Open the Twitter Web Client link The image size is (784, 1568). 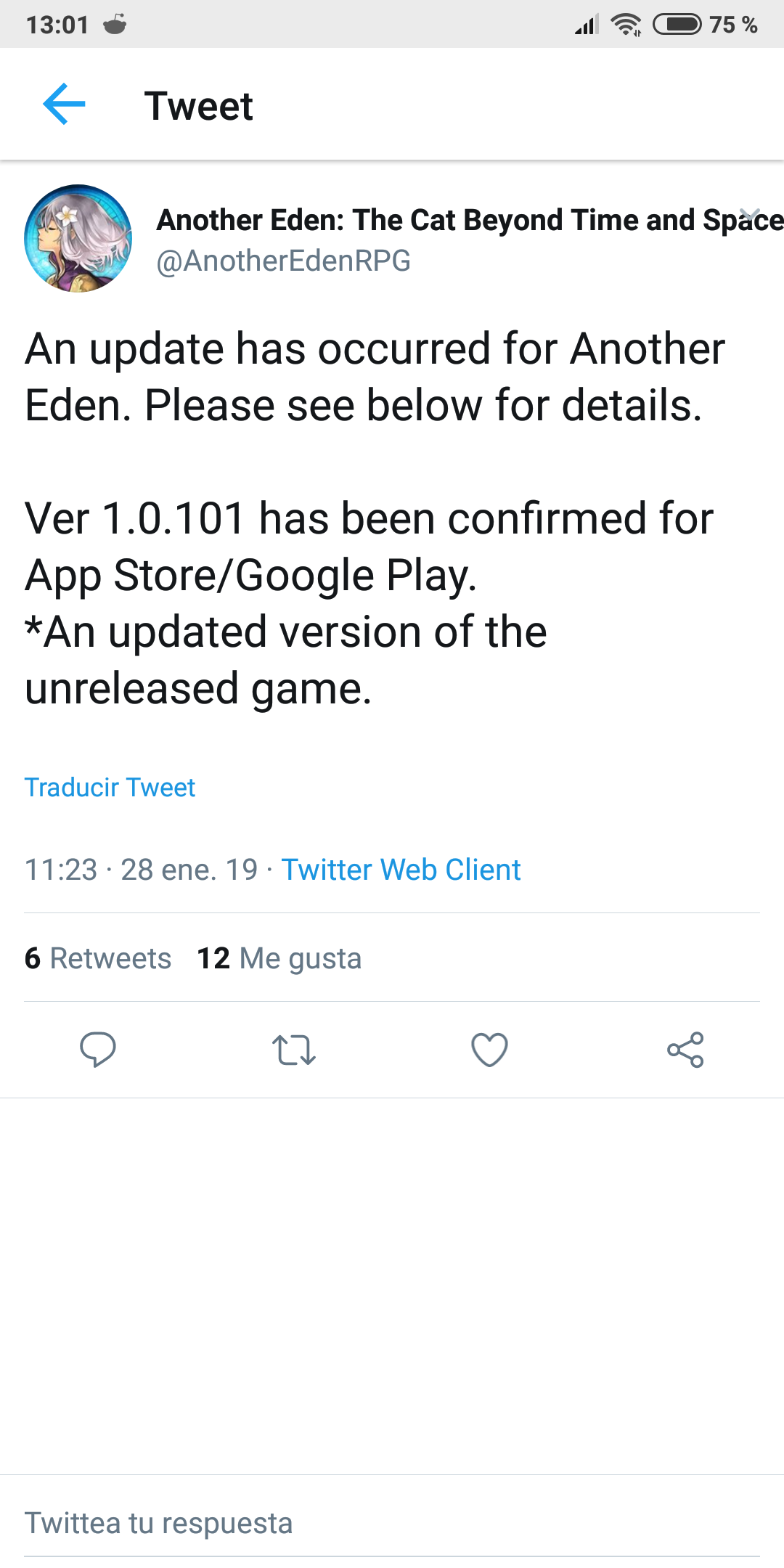click(401, 870)
